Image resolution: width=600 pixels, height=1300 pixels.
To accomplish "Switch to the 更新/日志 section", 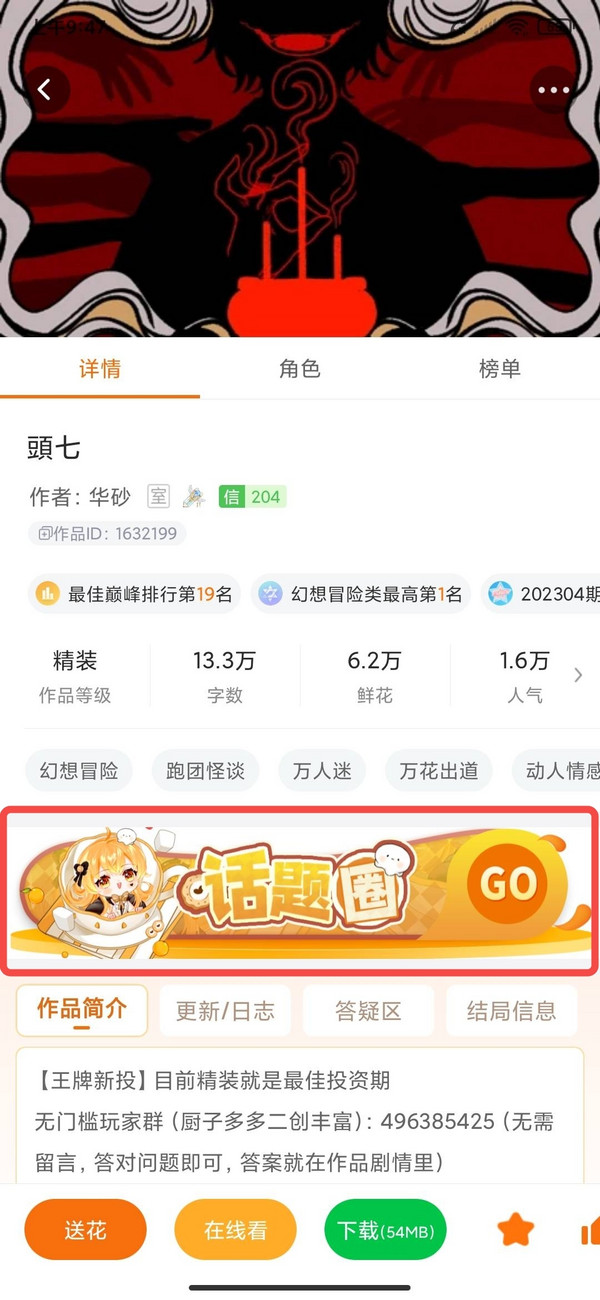I will point(225,1011).
